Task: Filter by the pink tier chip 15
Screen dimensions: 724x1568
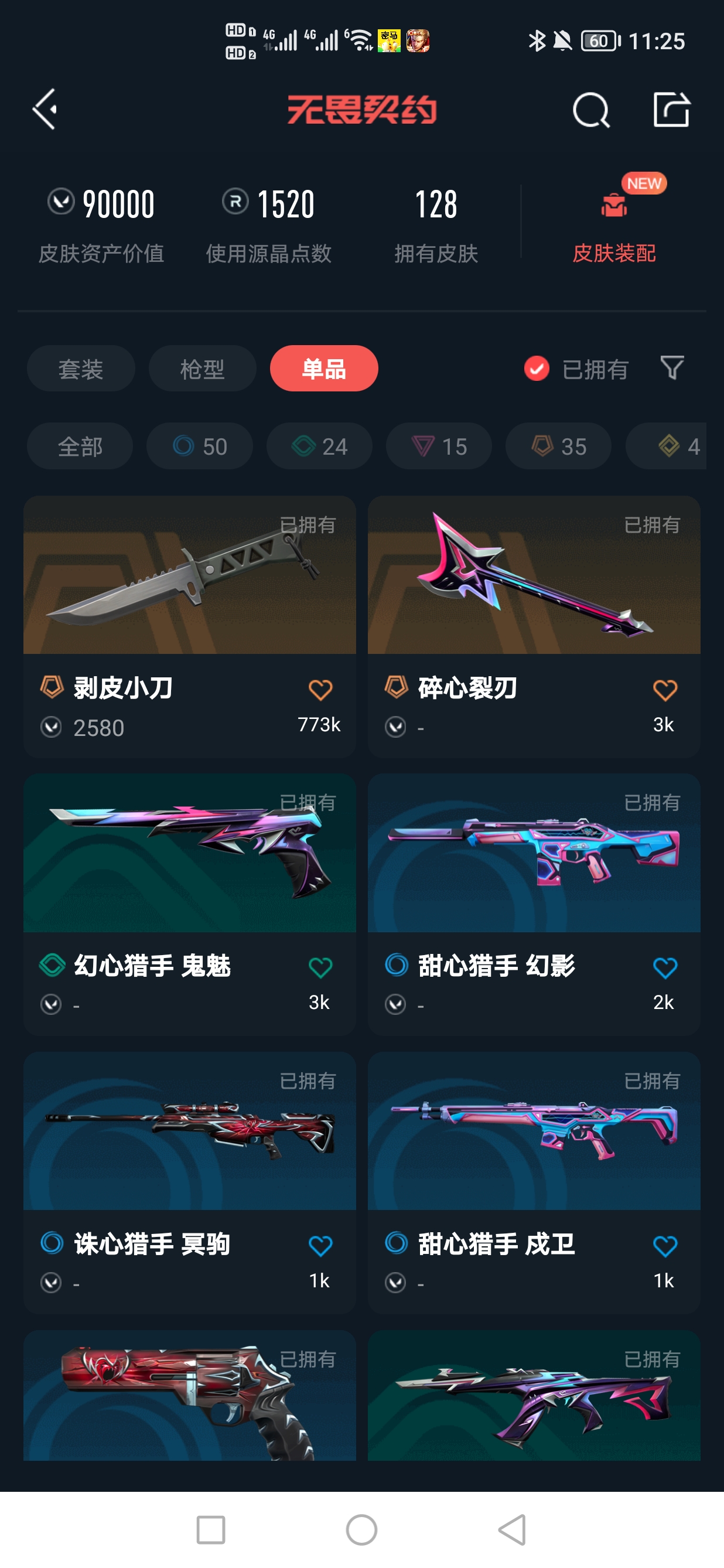Action: [439, 446]
